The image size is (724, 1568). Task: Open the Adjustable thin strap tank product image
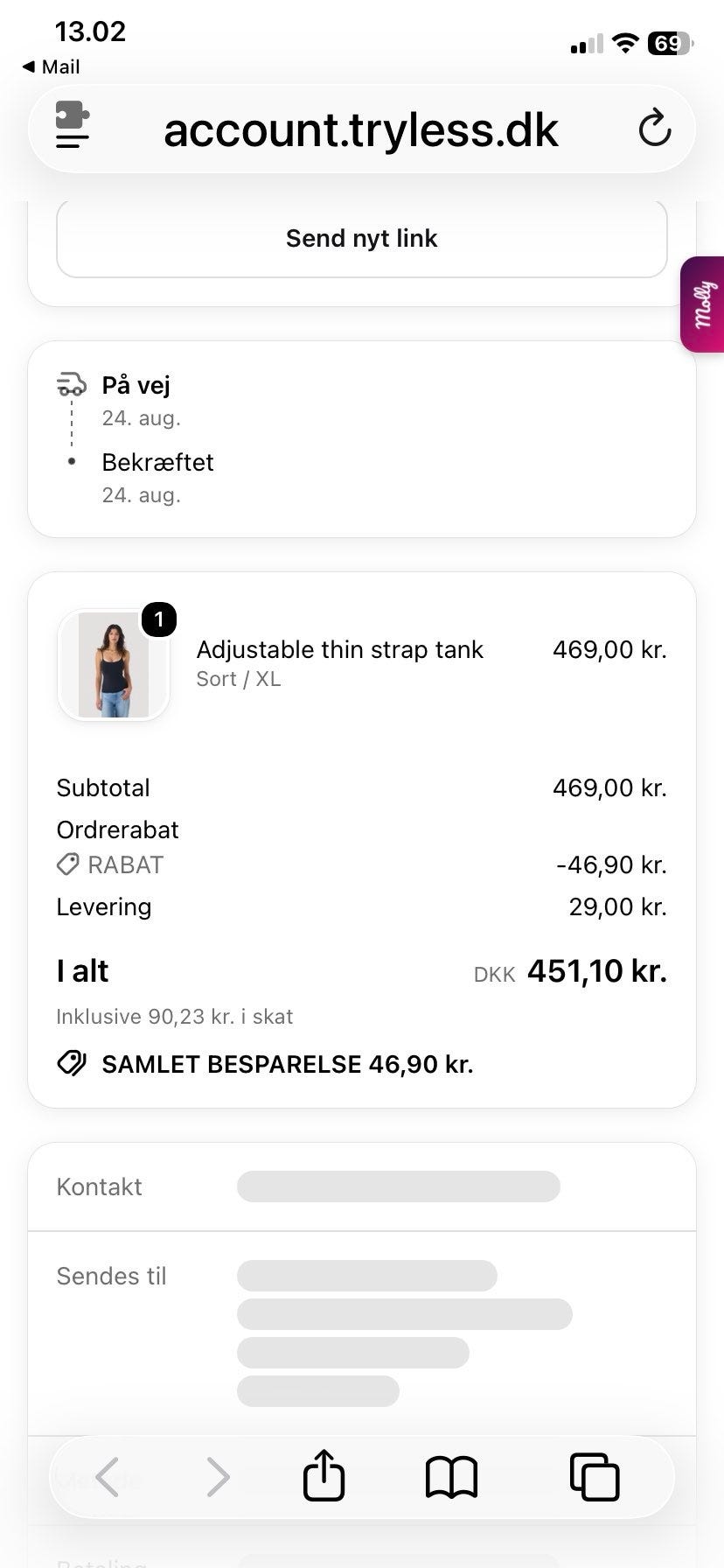pos(114,665)
